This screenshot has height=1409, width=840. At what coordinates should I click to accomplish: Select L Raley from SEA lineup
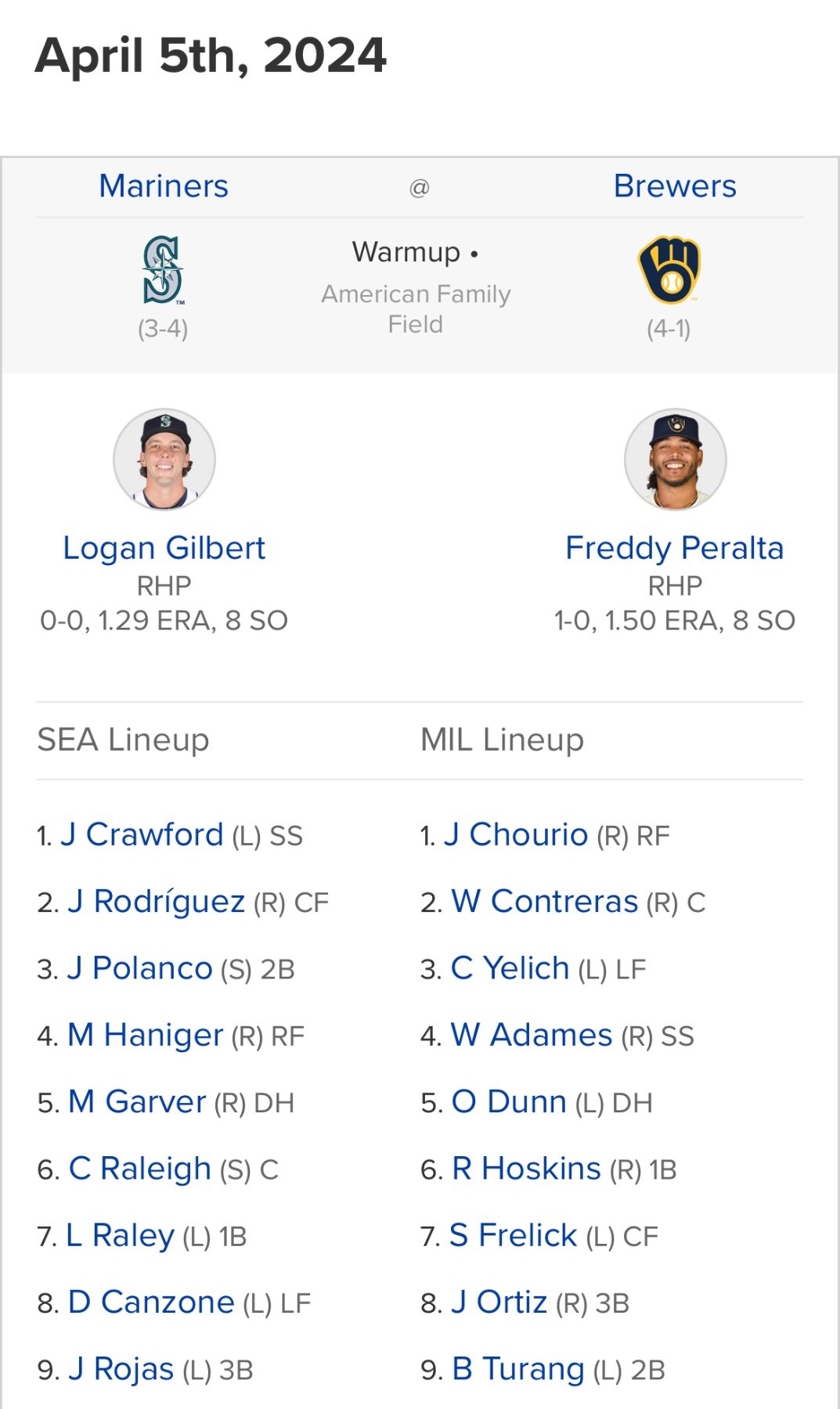120,1235
